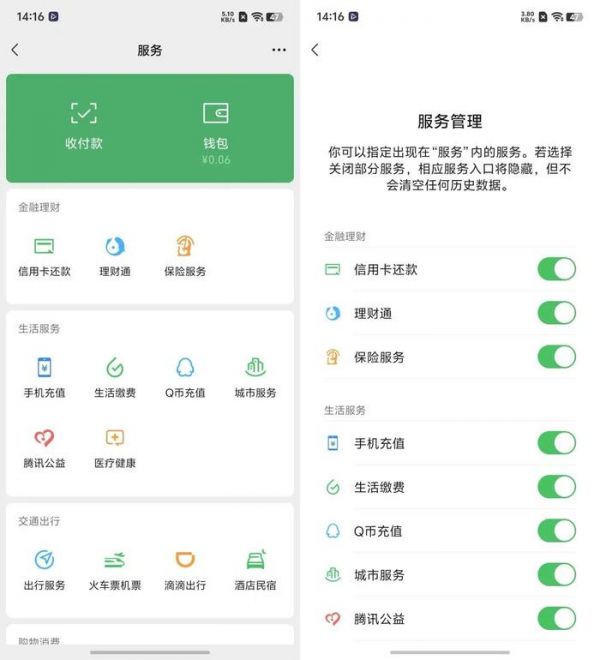Open 钱包 wallet showing ¥0.06

coord(216,125)
